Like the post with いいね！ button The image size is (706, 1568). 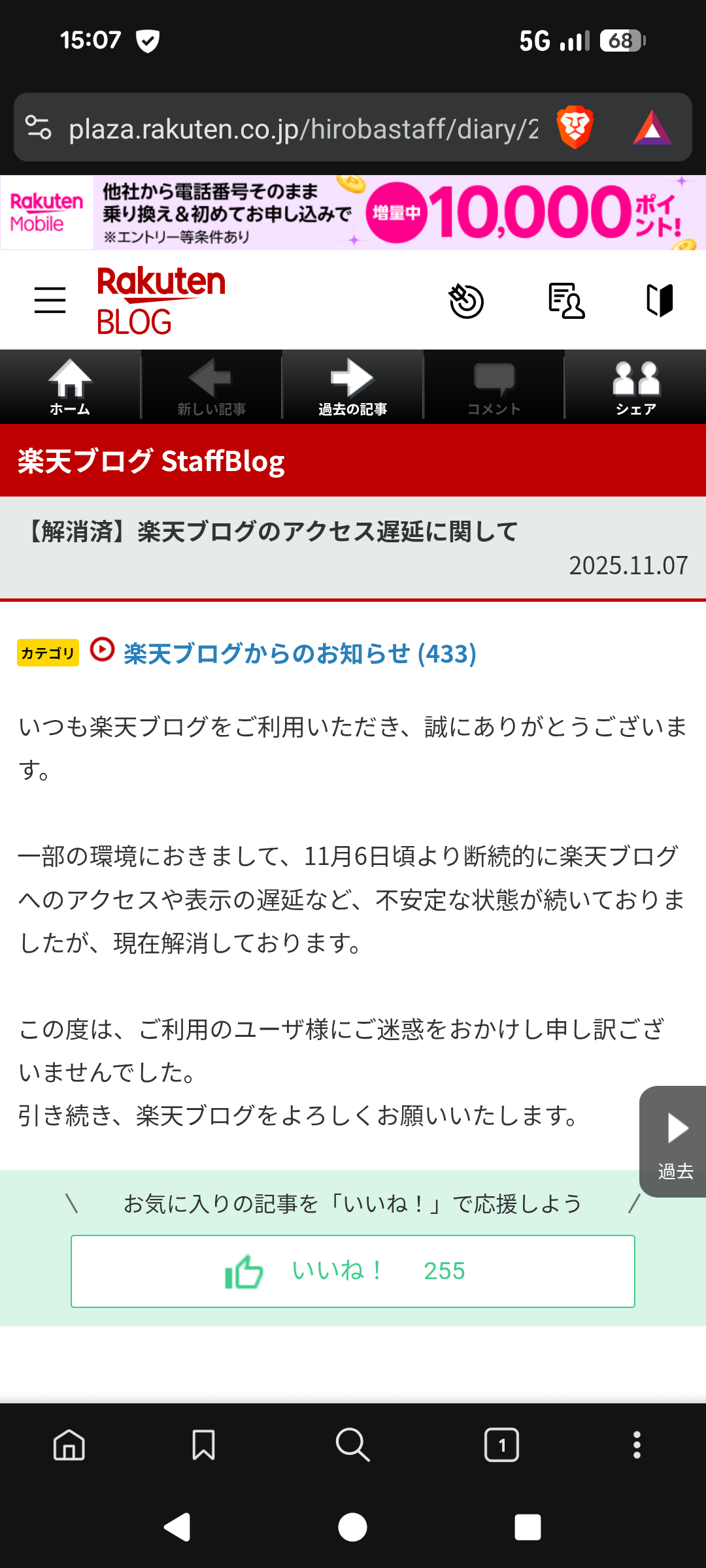[x=353, y=1271]
